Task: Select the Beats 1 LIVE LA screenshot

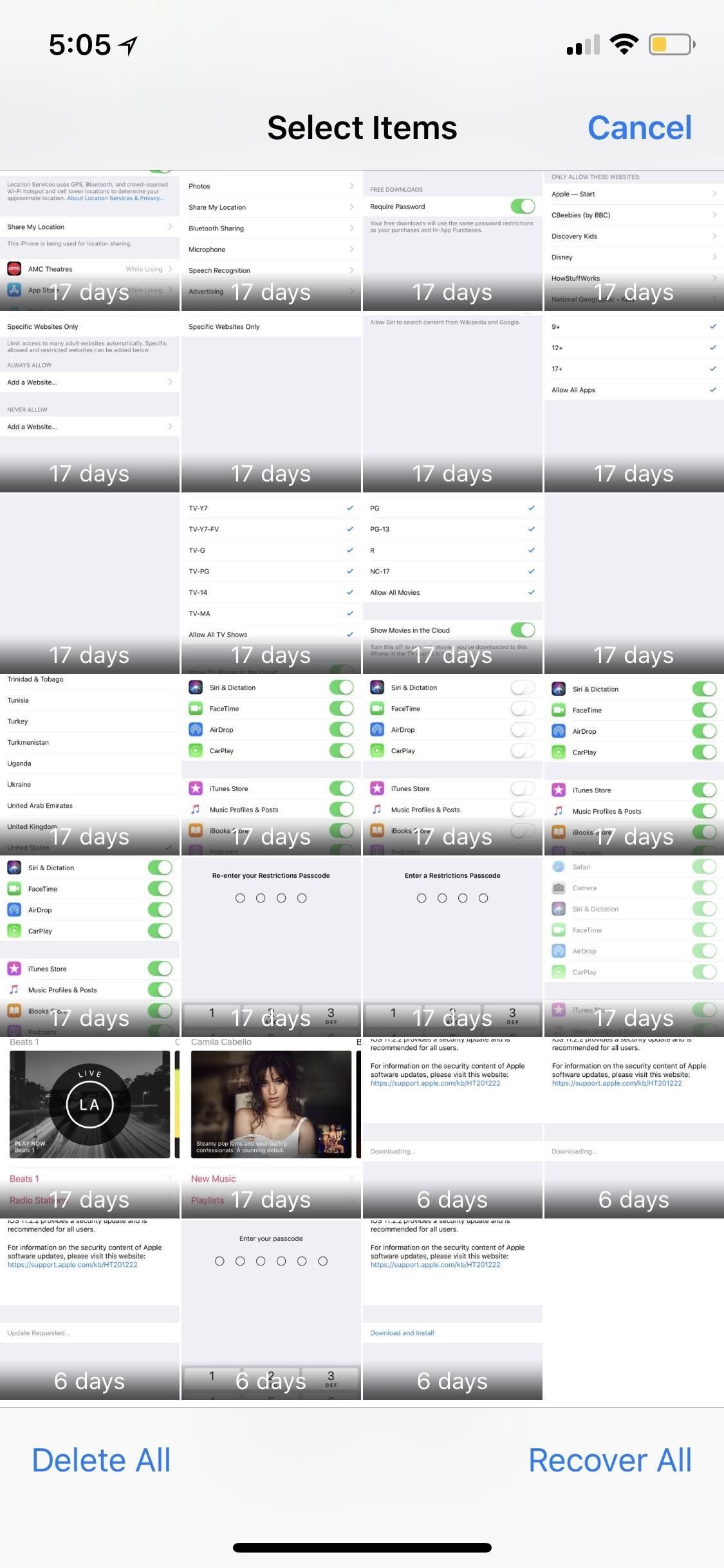Action: [89, 1126]
